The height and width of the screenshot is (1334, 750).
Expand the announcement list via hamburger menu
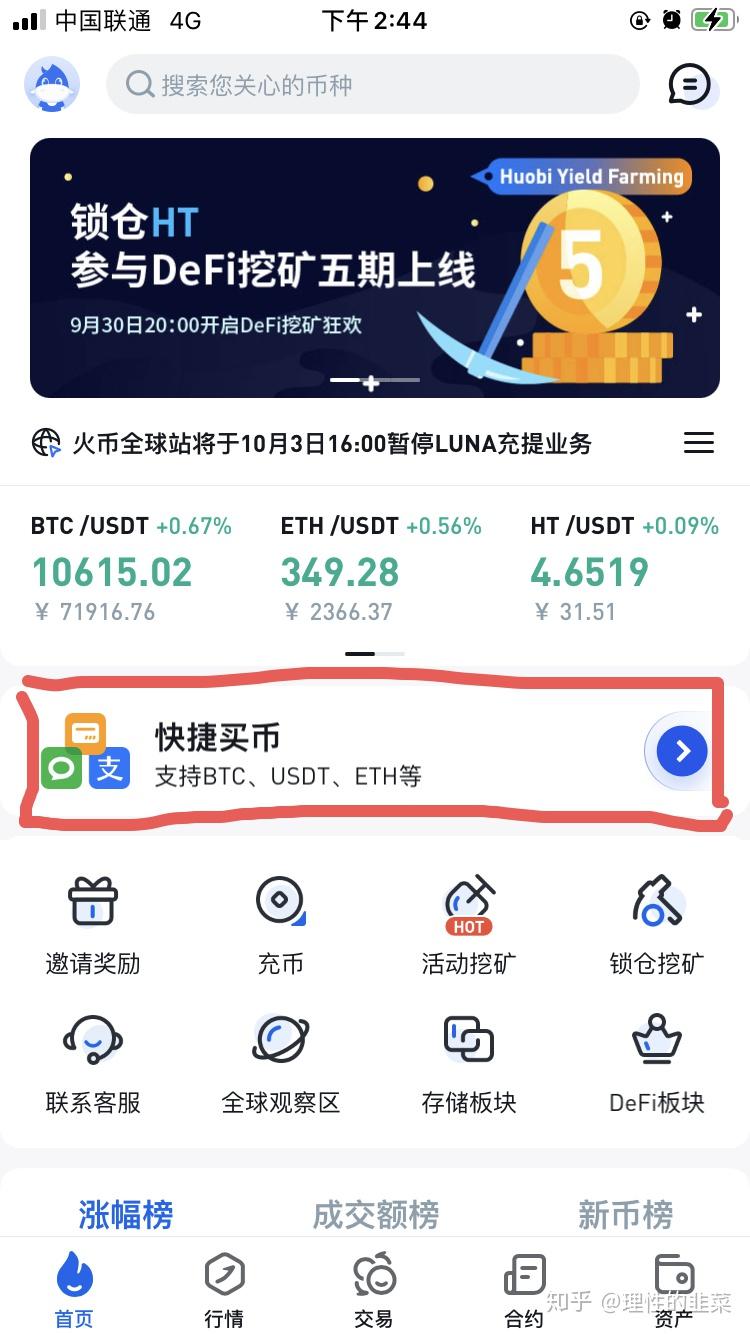[698, 442]
